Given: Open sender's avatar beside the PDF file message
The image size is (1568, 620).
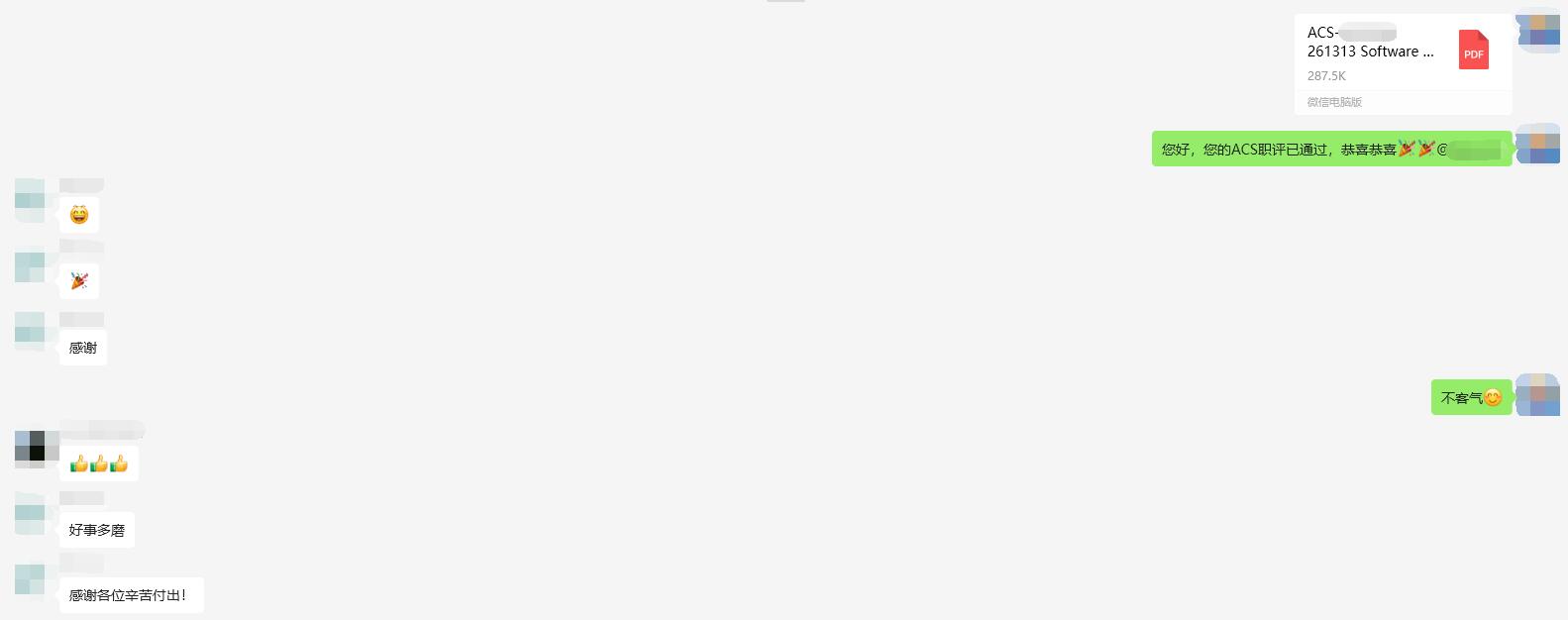Looking at the screenshot, I should click(1538, 30).
